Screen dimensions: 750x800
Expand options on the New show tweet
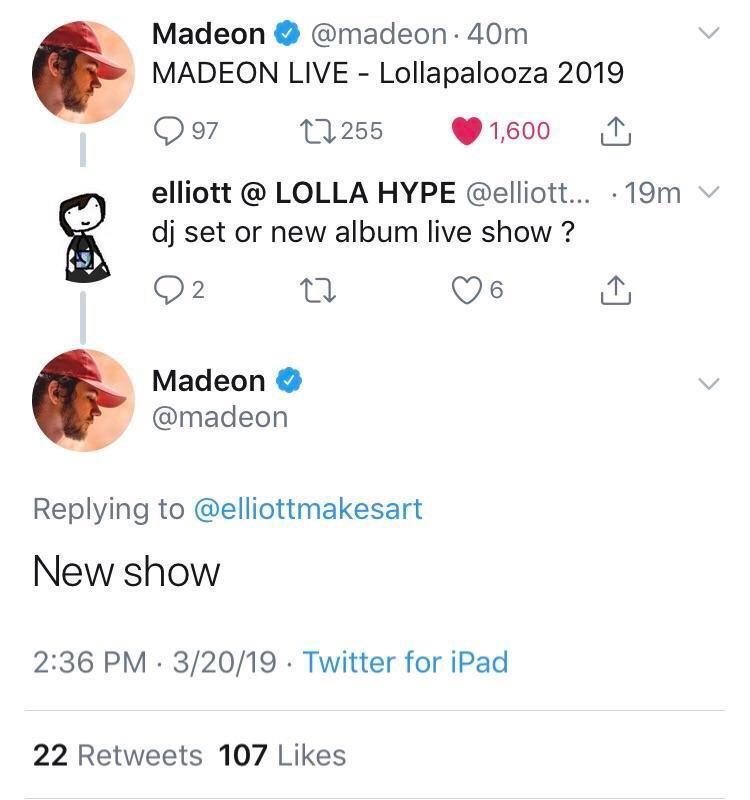(x=709, y=381)
